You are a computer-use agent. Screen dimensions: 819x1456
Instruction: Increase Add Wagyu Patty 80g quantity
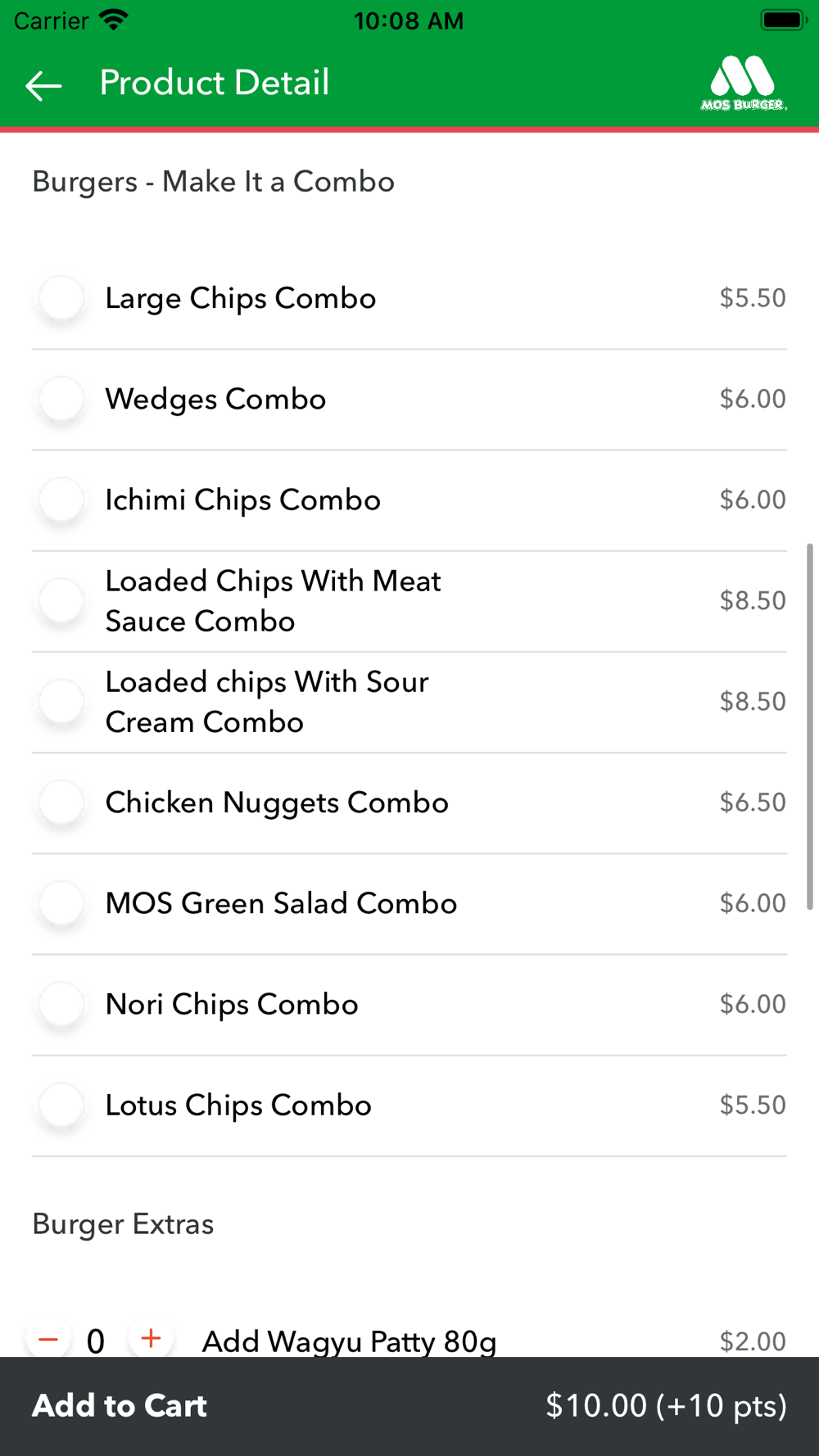[x=151, y=1339]
